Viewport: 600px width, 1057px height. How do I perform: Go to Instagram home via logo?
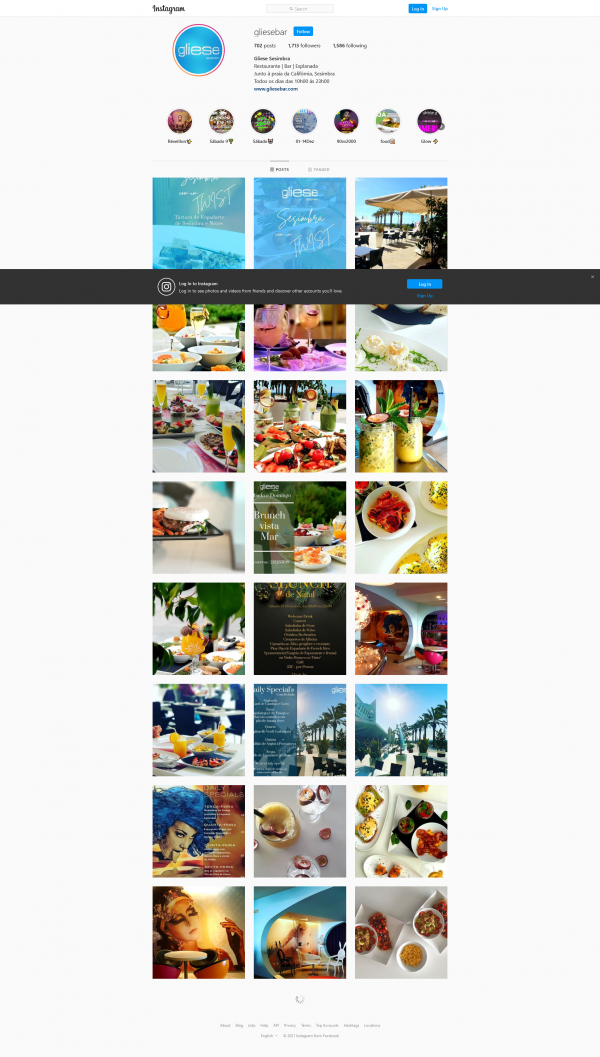tap(168, 8)
